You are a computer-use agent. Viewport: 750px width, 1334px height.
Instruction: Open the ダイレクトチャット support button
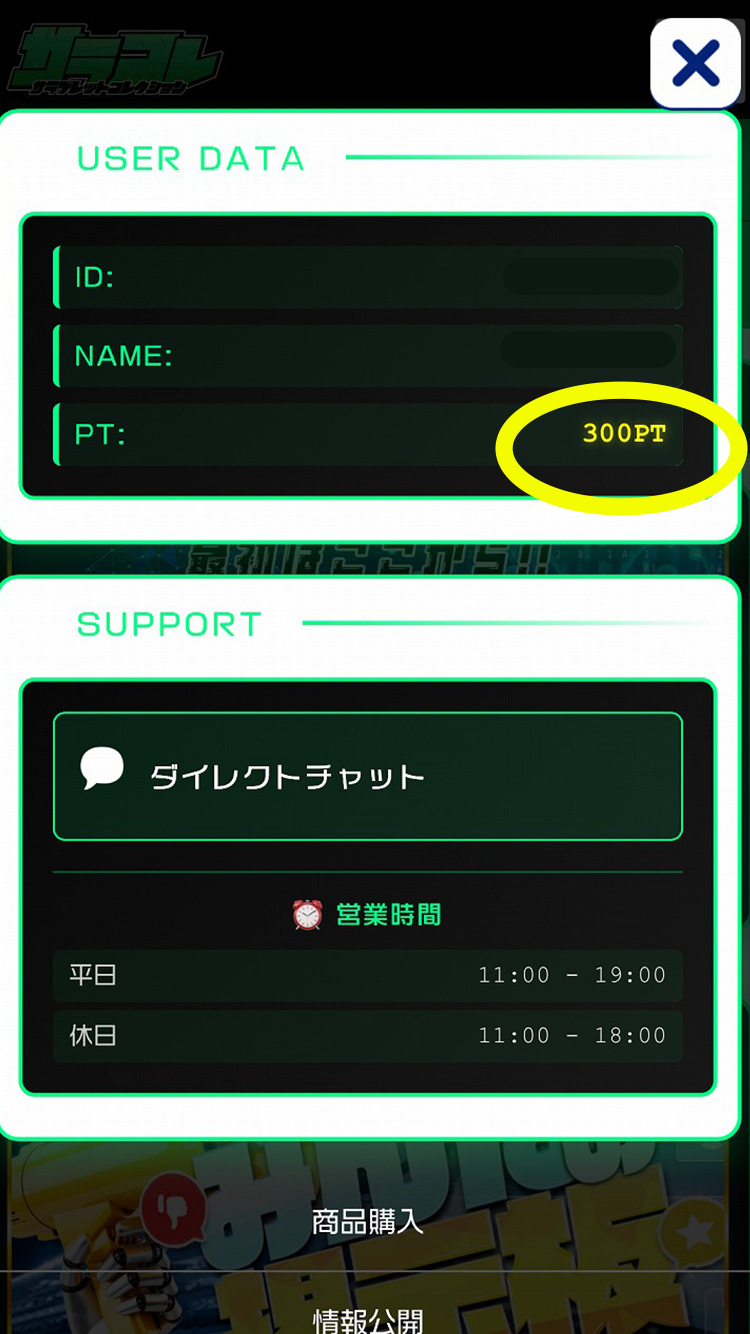click(367, 775)
